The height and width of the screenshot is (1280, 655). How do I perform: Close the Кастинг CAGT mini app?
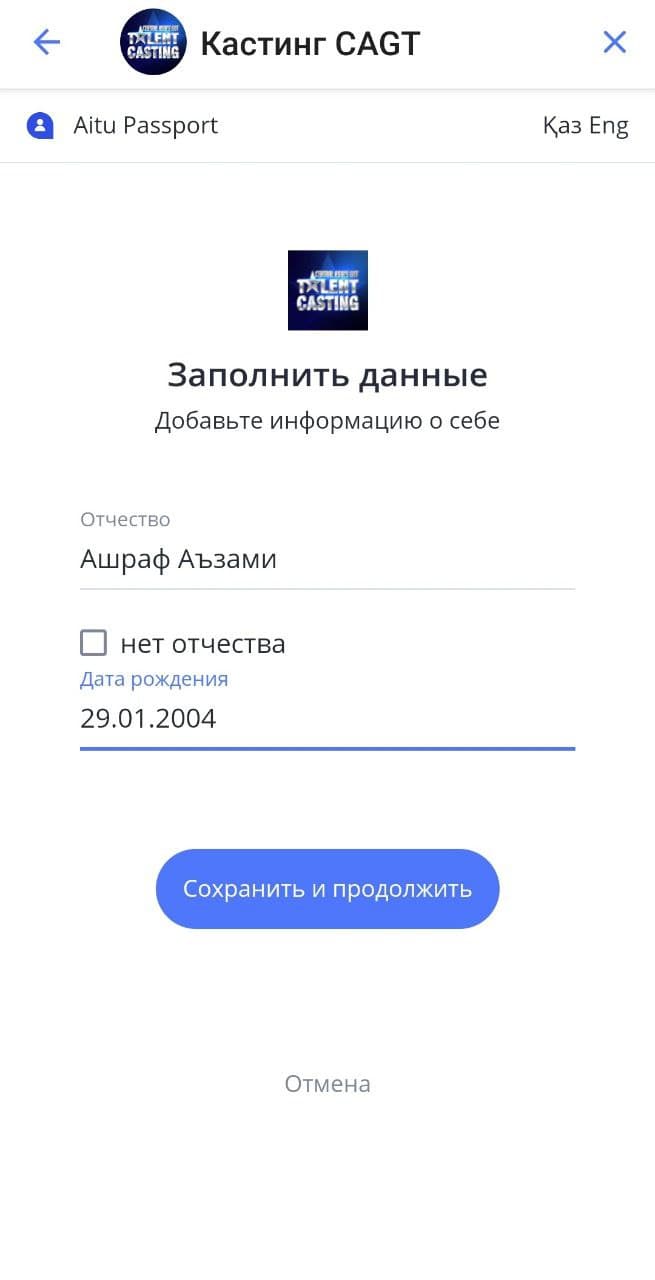pyautogui.click(x=614, y=42)
